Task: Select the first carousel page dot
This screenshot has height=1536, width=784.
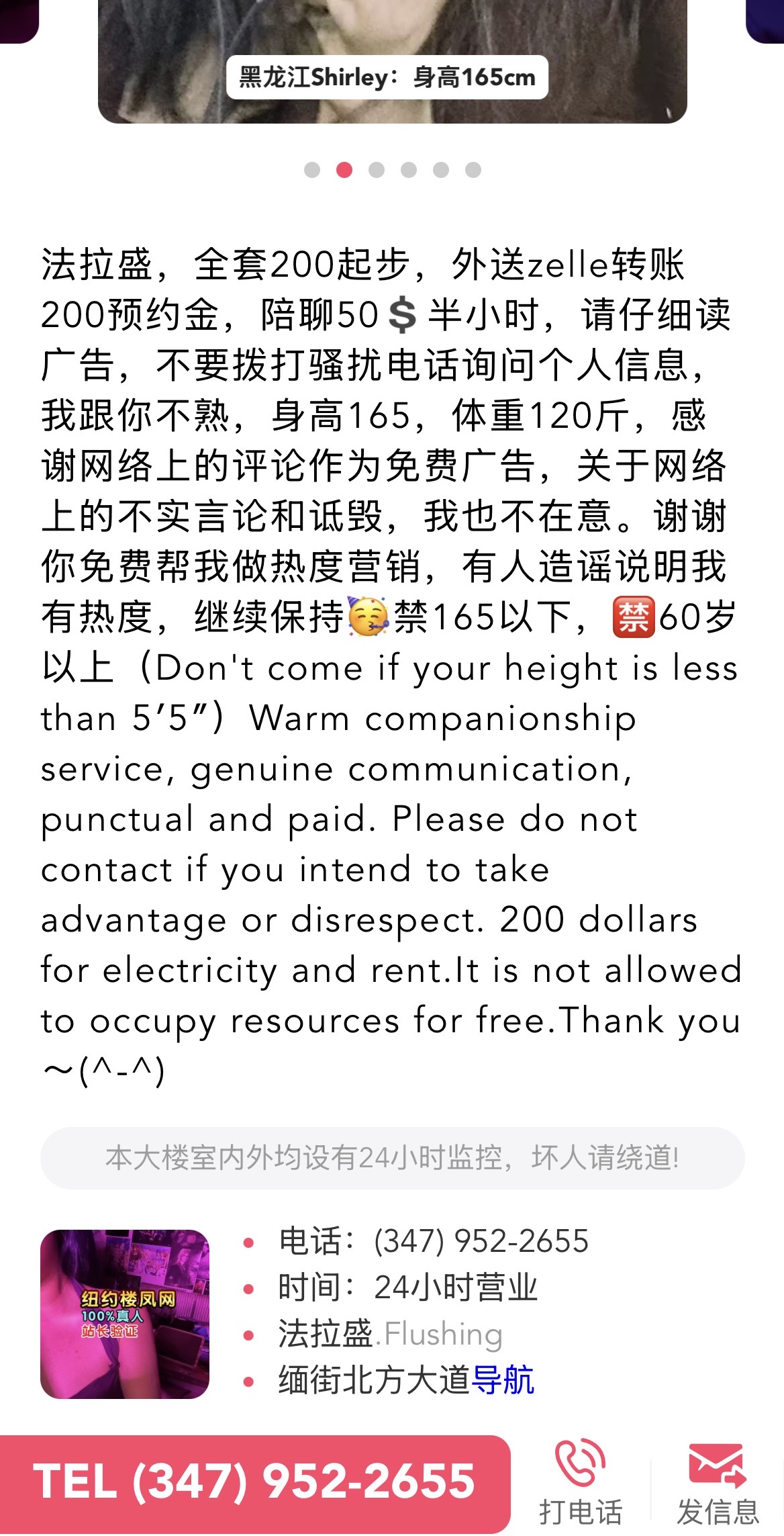Action: (x=312, y=170)
